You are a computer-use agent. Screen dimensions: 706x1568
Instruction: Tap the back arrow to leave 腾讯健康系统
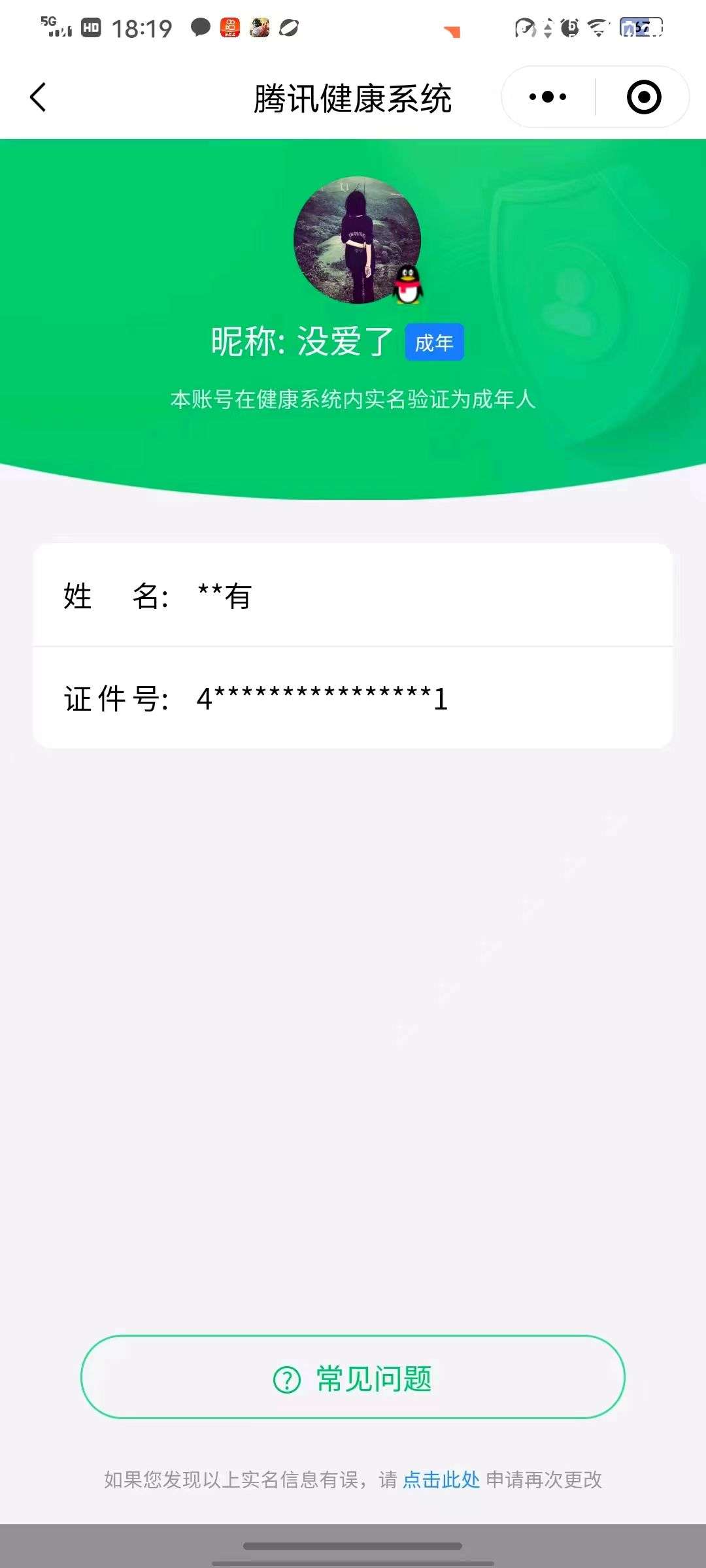[37, 97]
